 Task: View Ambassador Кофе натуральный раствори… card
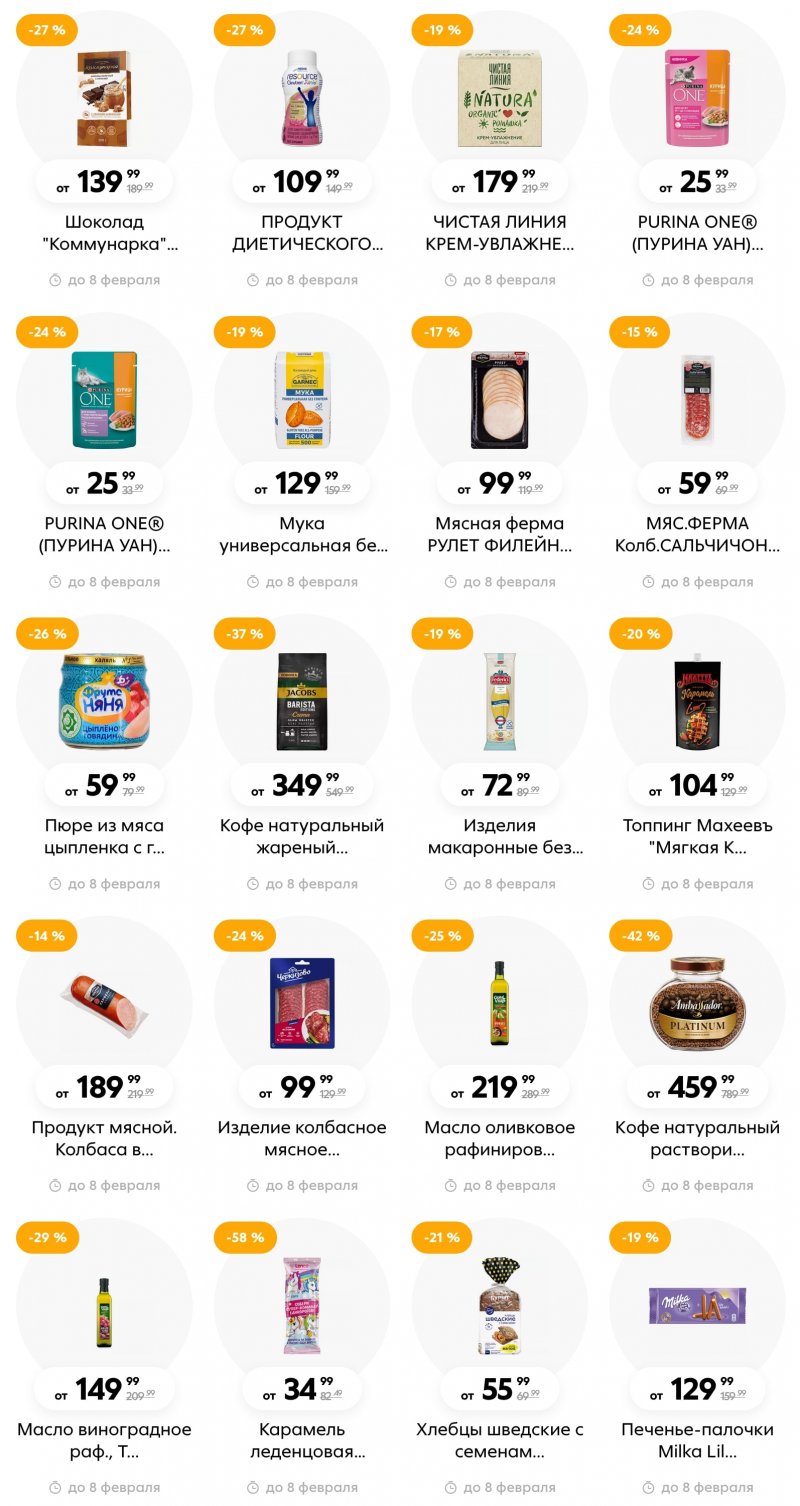[x=697, y=1006]
